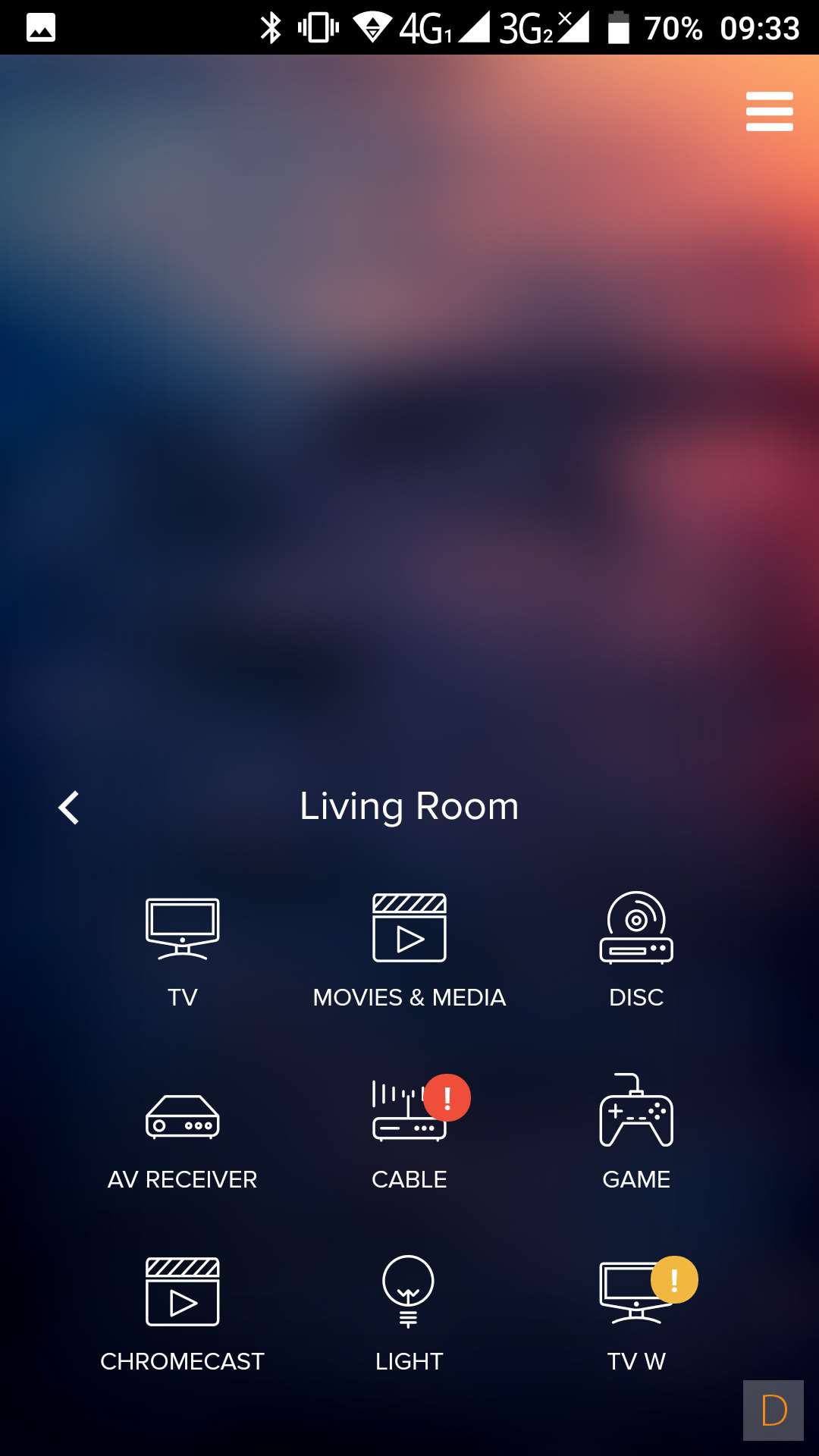The height and width of the screenshot is (1456, 819).
Task: Open the TV device control
Action: [x=182, y=949]
